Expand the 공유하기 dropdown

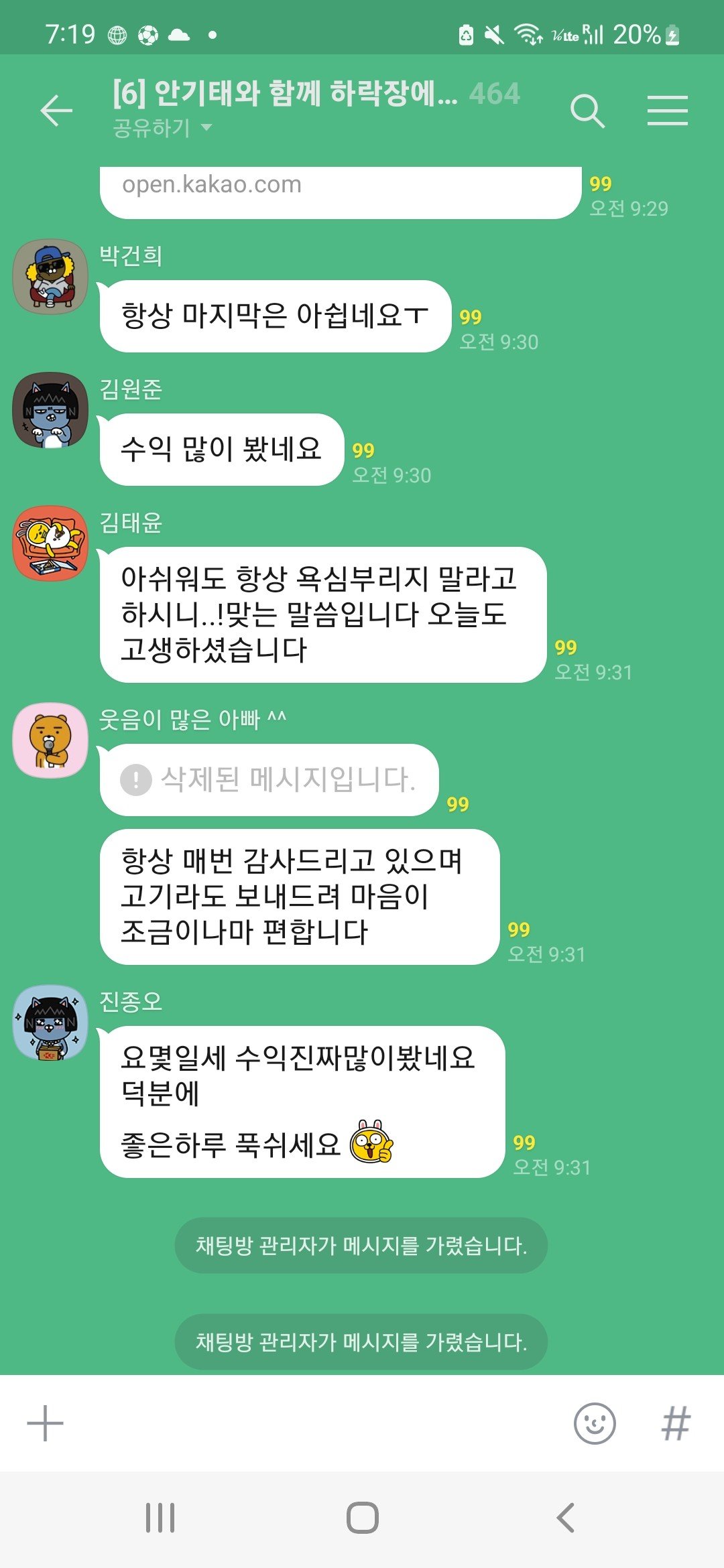tap(162, 128)
